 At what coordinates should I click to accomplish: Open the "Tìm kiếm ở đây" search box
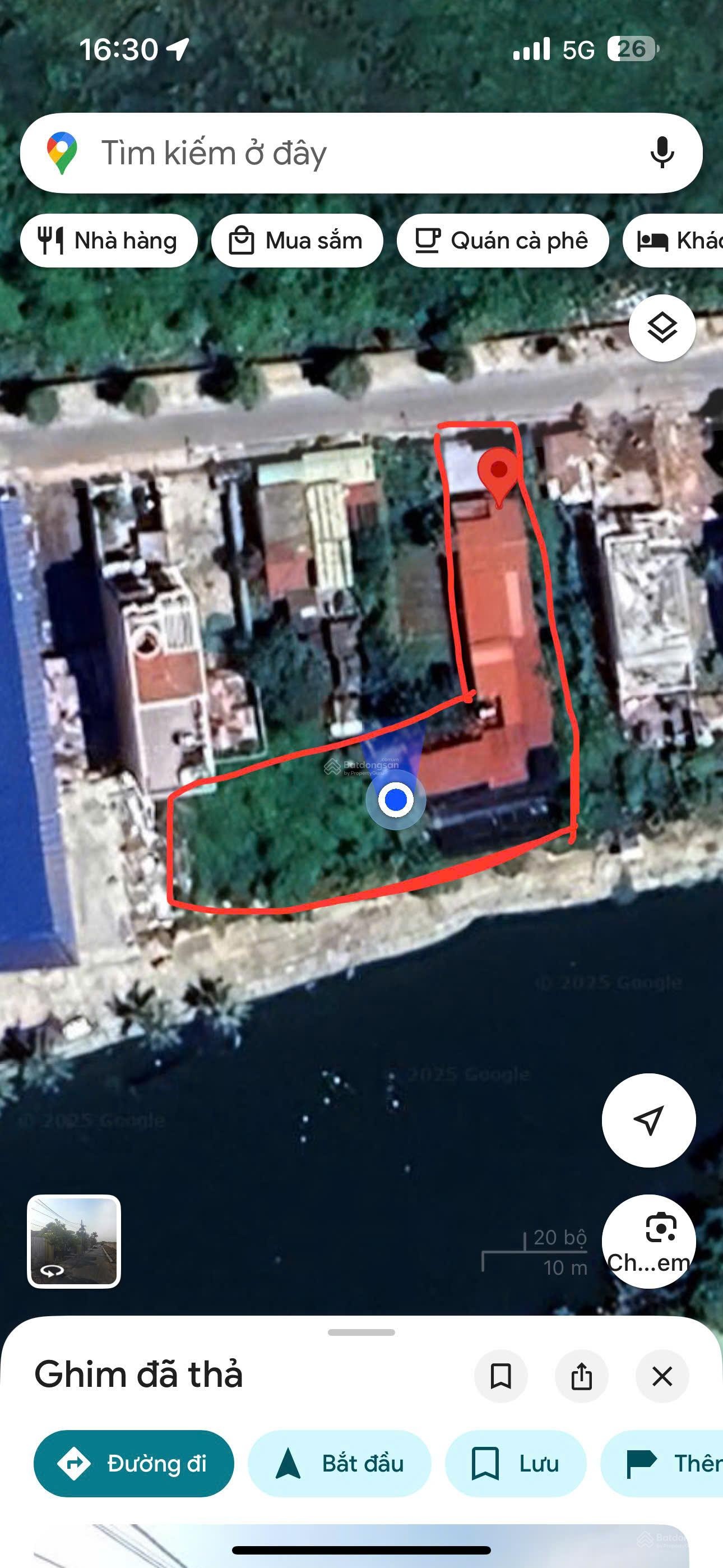click(x=341, y=153)
